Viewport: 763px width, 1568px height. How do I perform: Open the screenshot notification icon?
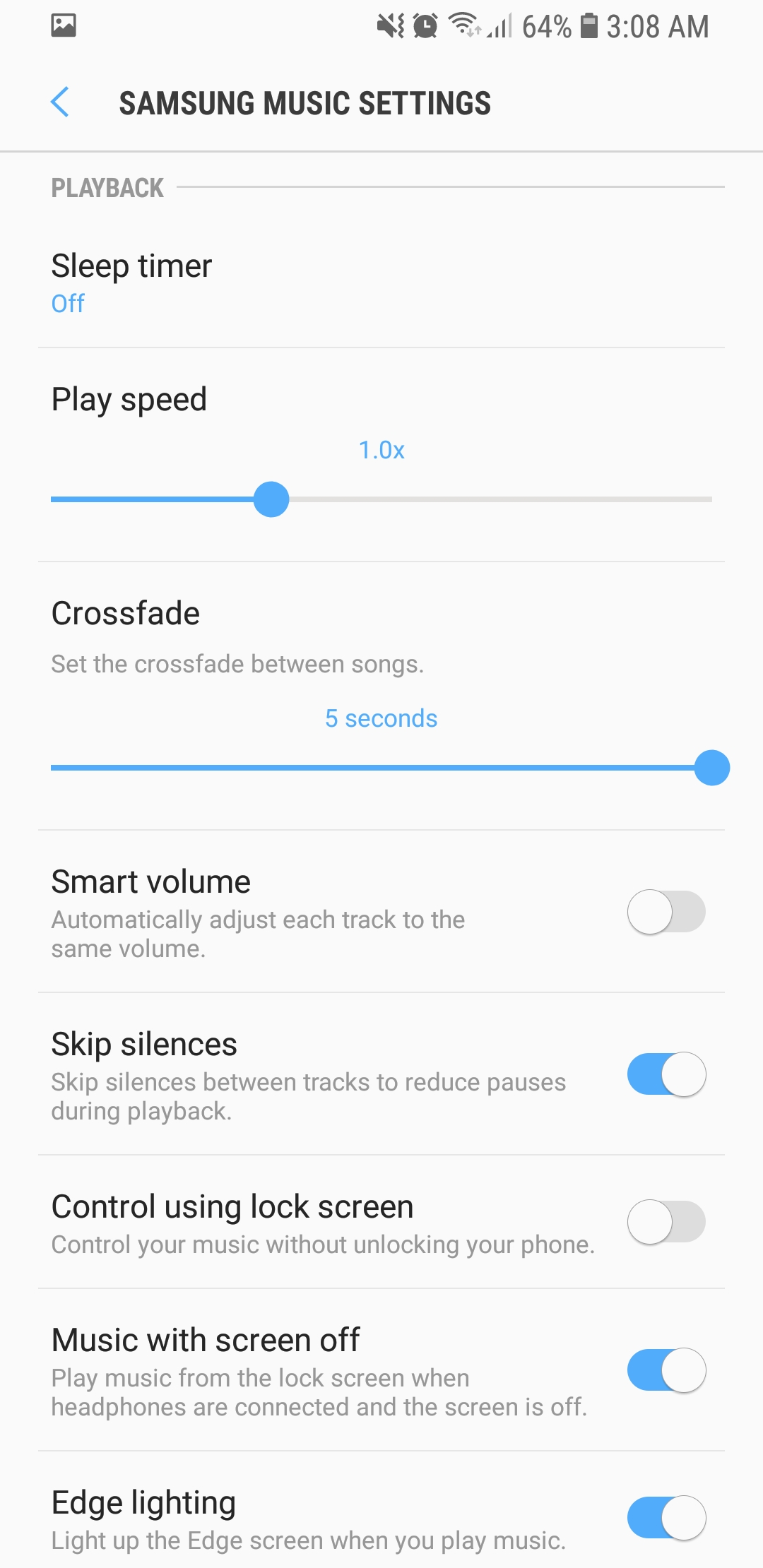pos(63,25)
